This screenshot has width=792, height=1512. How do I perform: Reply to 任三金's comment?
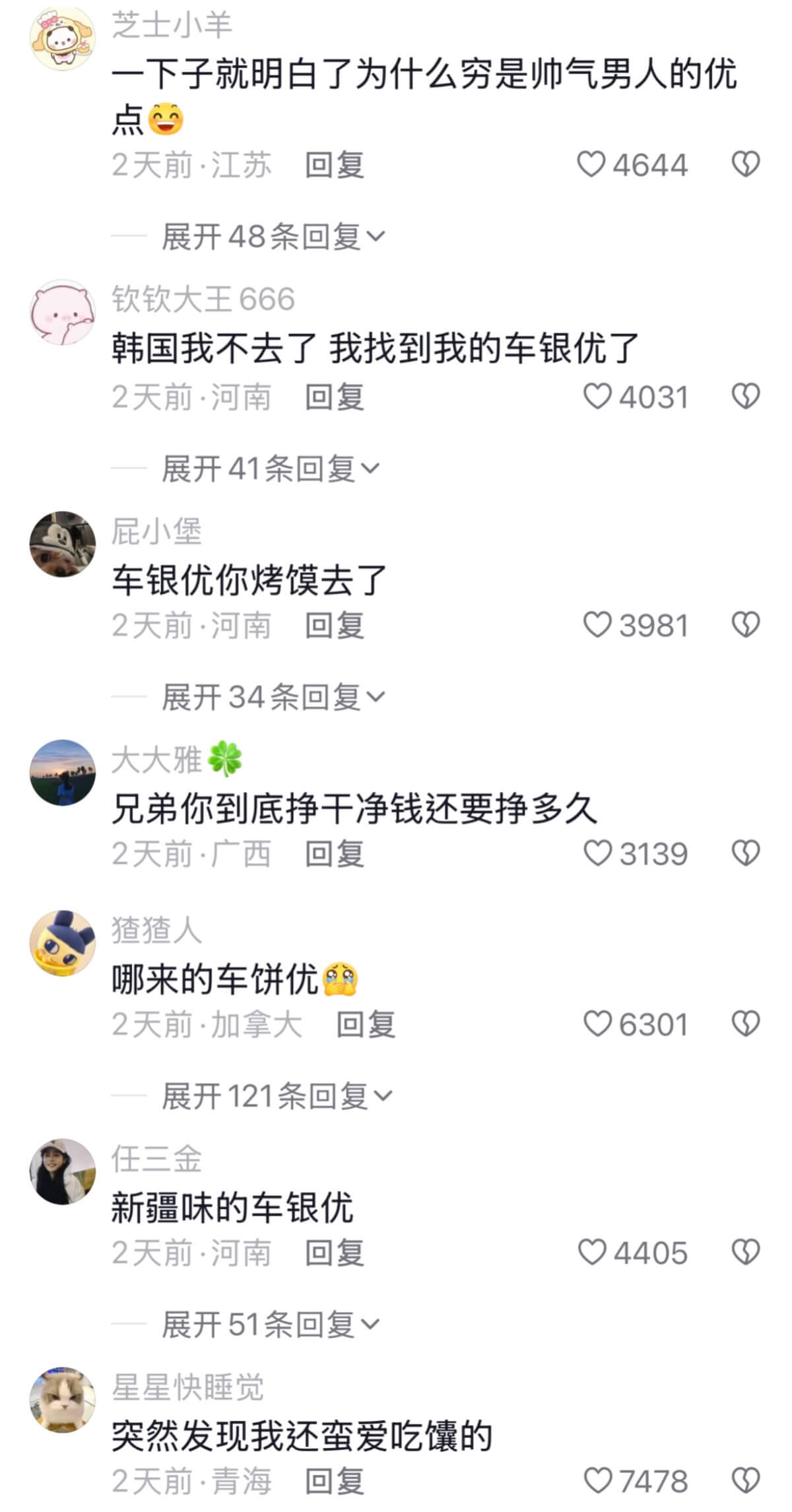(334, 1253)
